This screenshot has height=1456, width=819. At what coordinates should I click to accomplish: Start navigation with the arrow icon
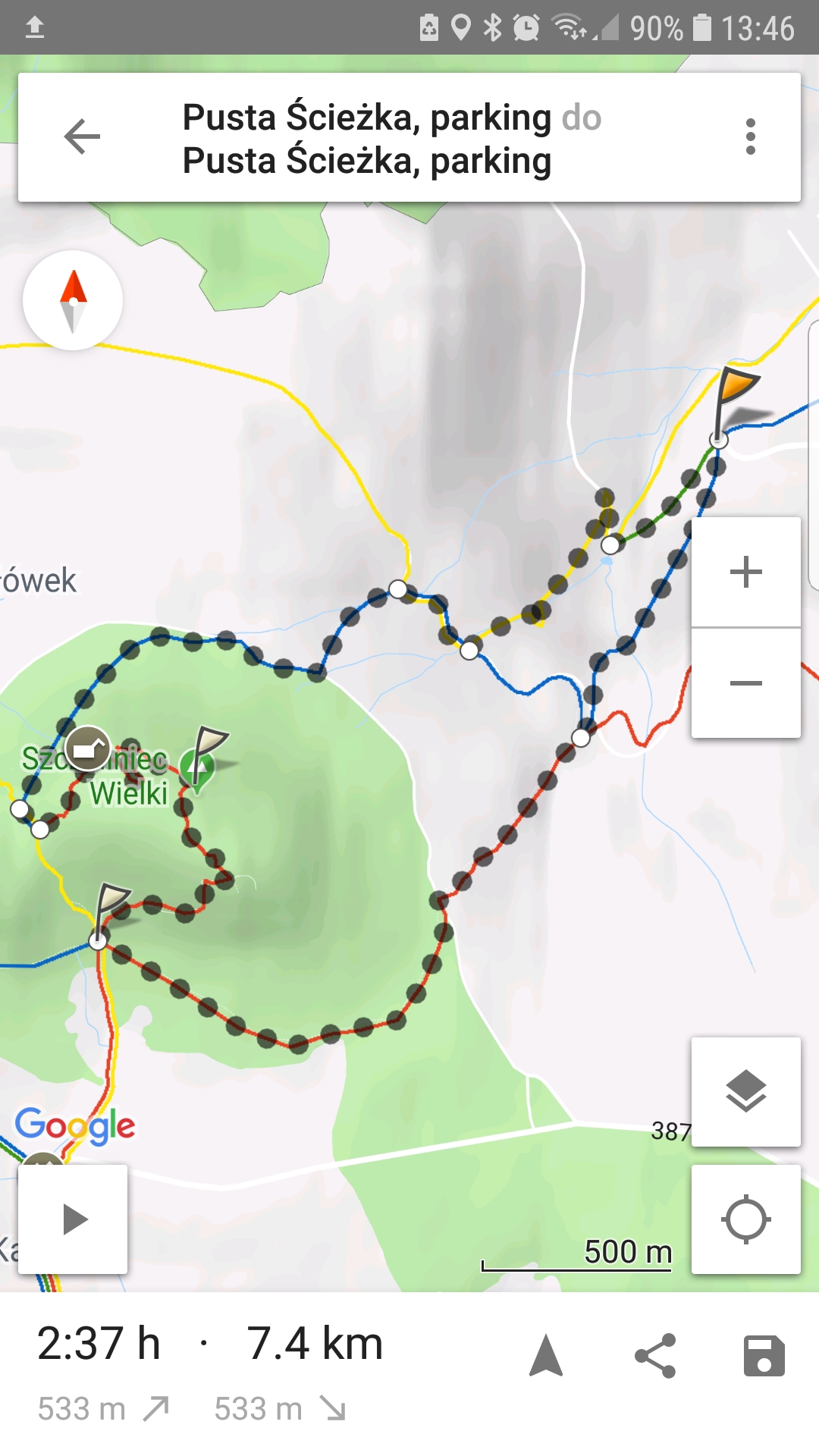click(x=546, y=1356)
